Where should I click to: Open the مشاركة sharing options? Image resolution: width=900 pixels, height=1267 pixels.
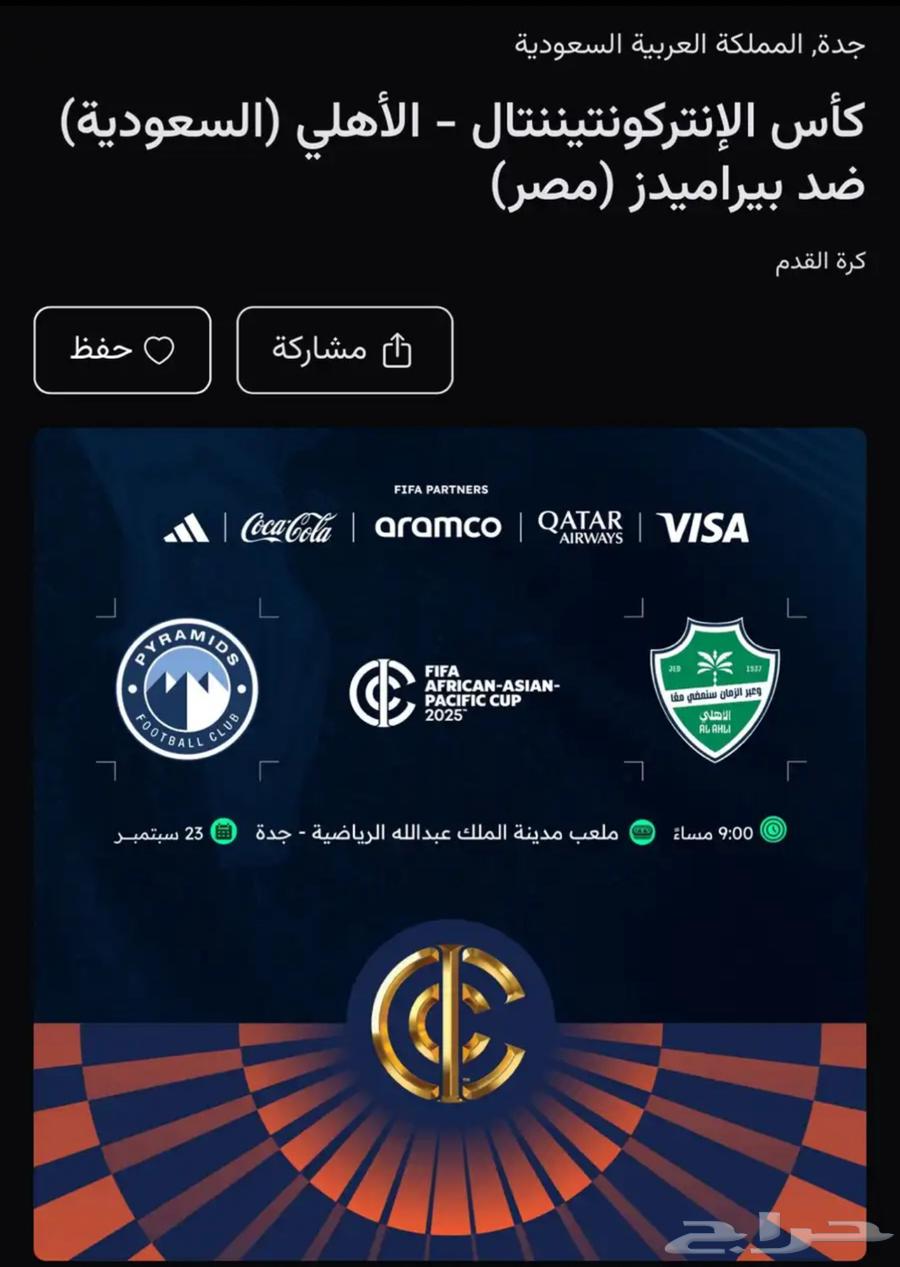[343, 349]
